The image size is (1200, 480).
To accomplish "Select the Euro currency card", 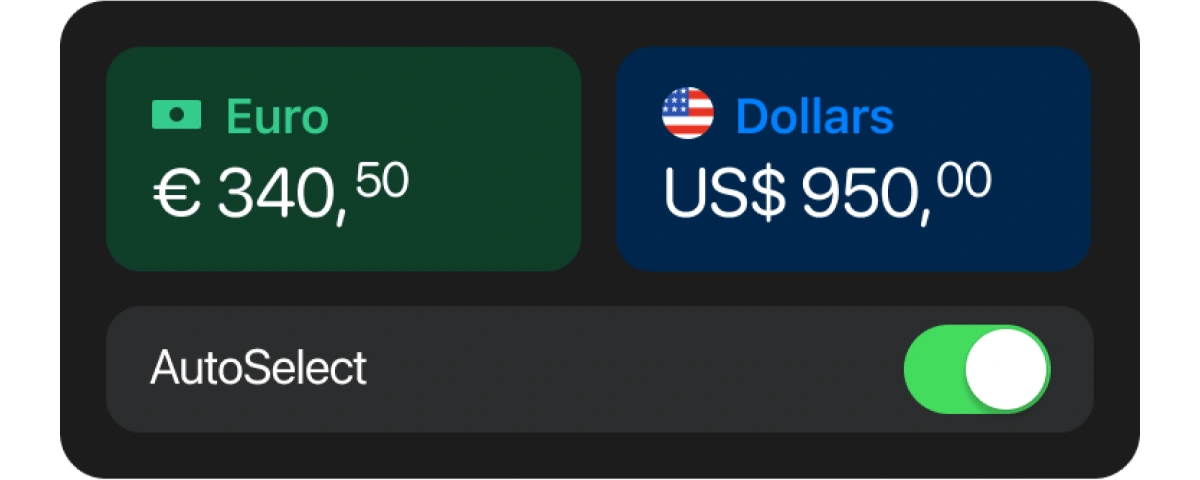I will click(x=343, y=159).
